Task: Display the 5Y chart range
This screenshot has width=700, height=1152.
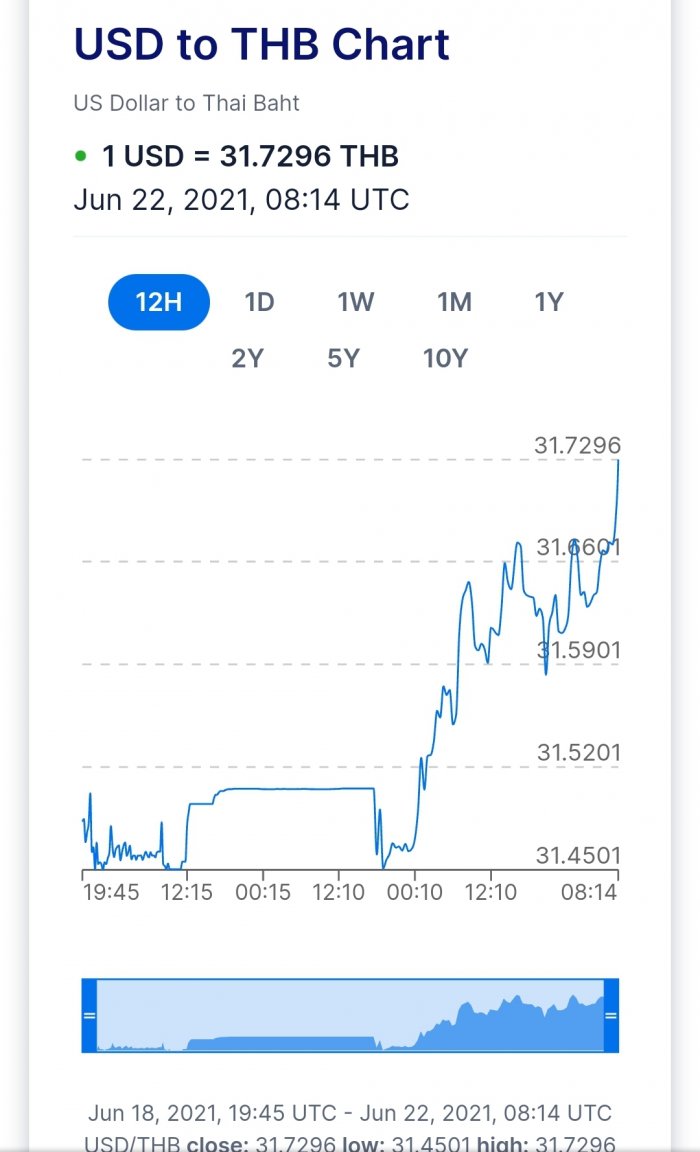Action: click(343, 358)
